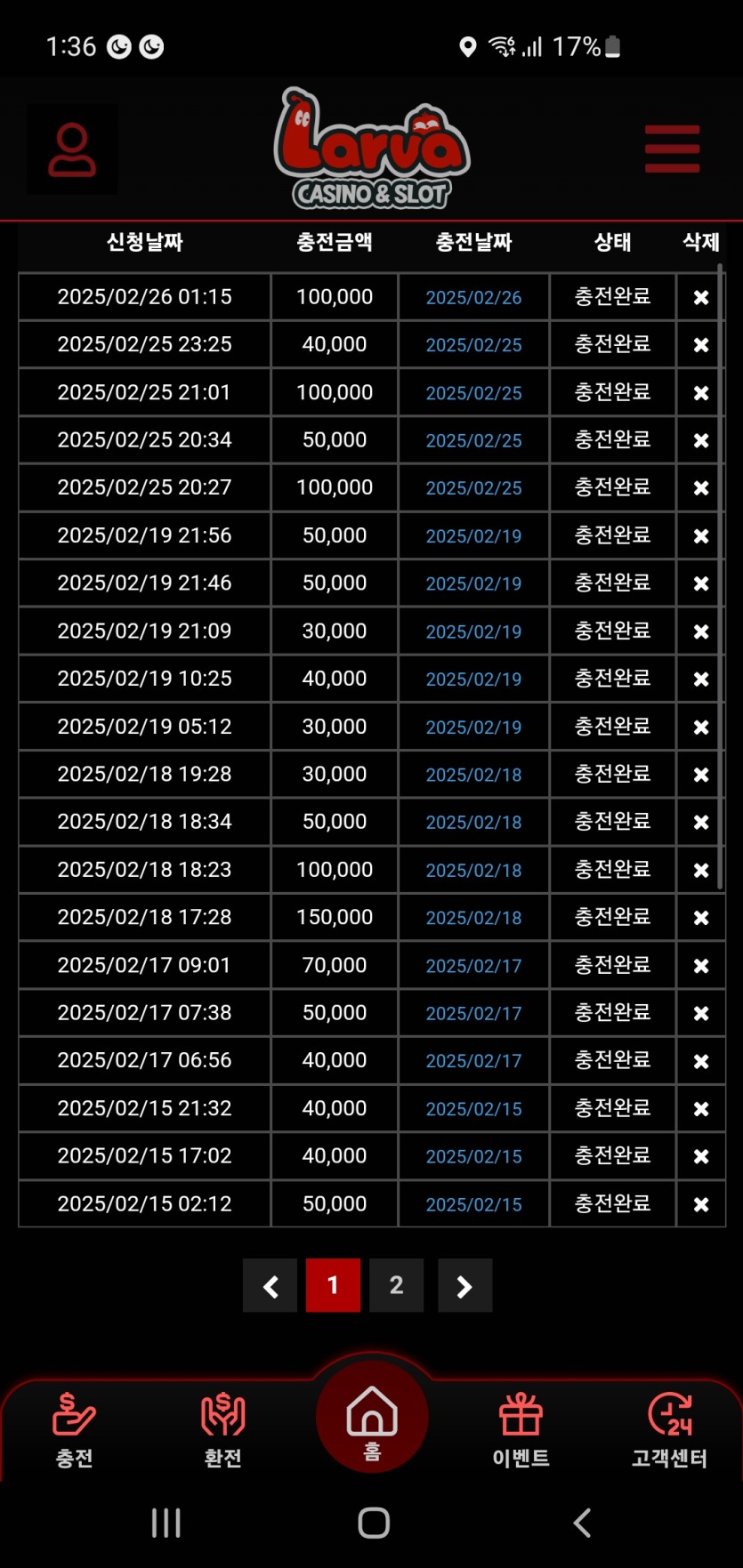Open the hamburger menu
This screenshot has width=743, height=1568.
[672, 149]
